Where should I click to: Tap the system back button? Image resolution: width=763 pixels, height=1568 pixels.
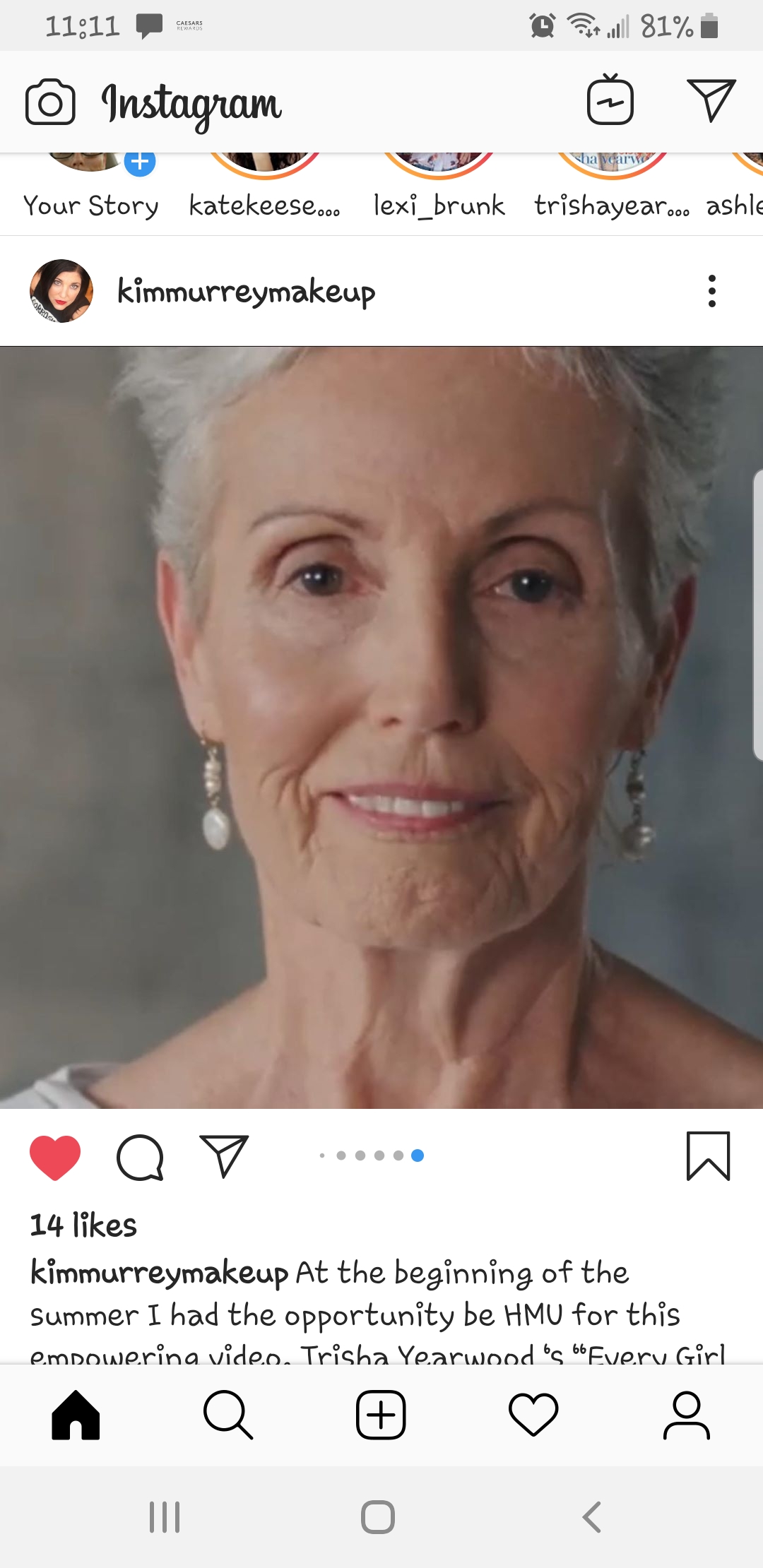591,1516
